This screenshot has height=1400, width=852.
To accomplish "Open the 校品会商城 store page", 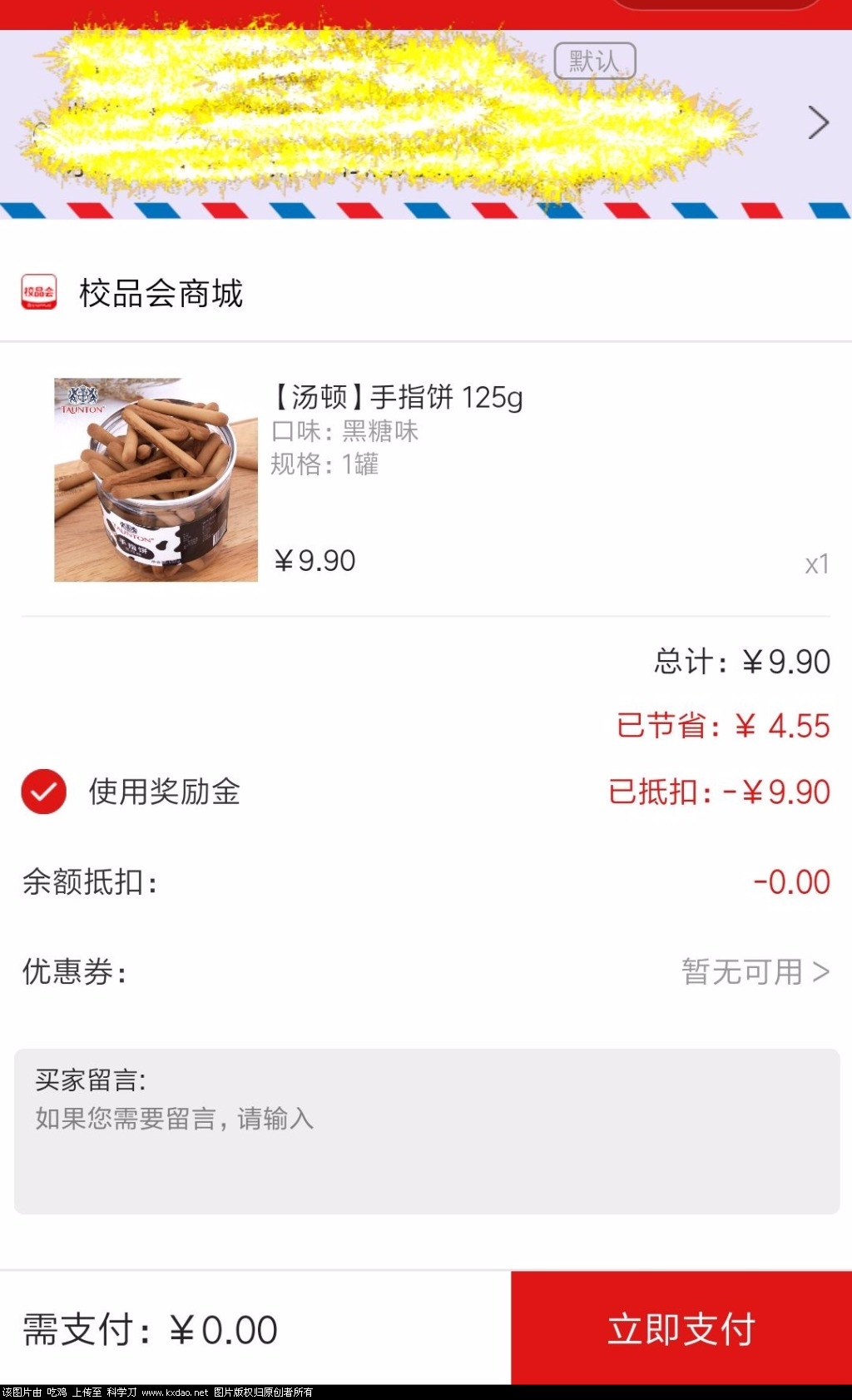I will click(160, 294).
